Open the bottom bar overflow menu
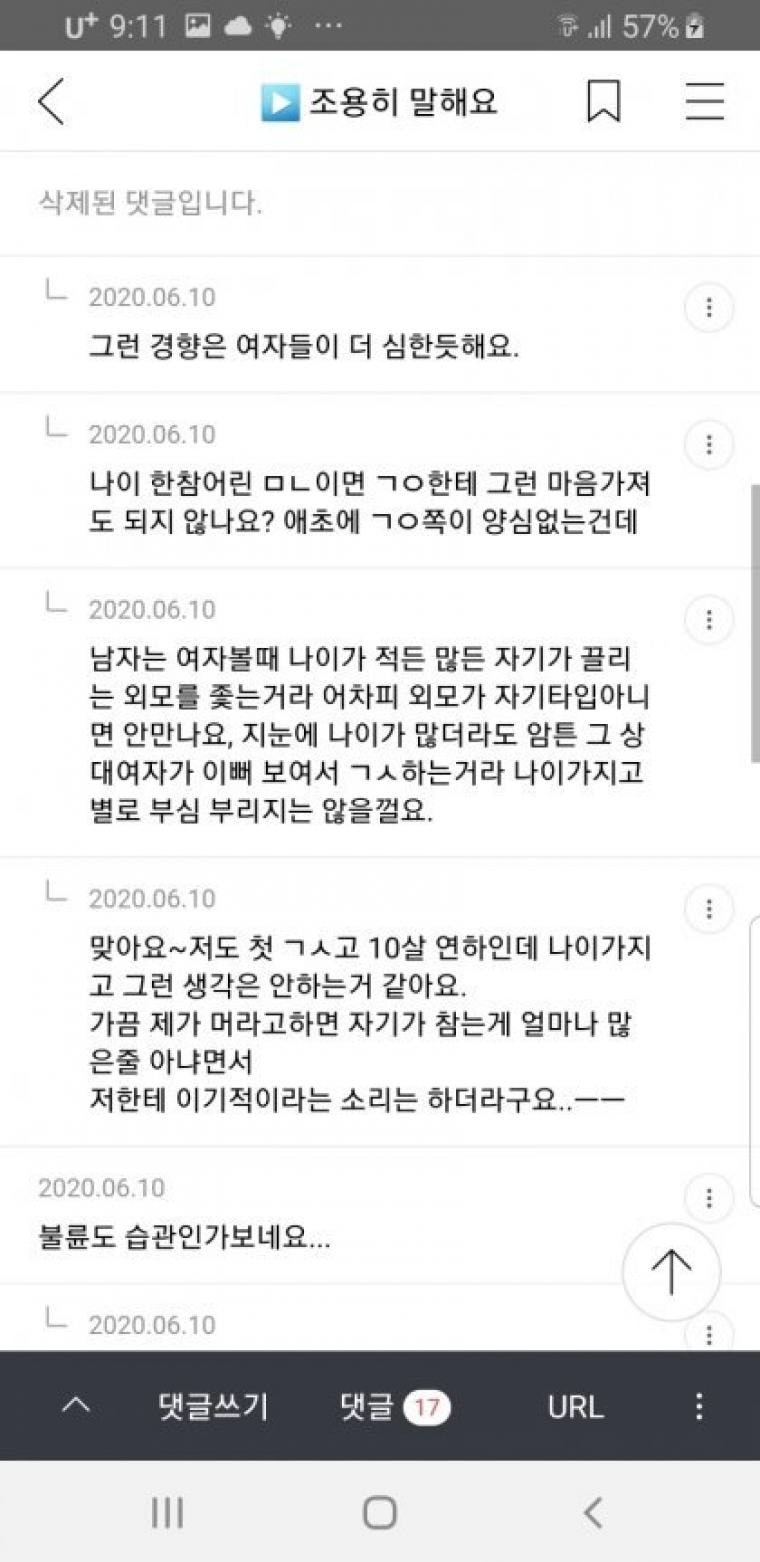This screenshot has width=760, height=1562. tap(699, 1407)
